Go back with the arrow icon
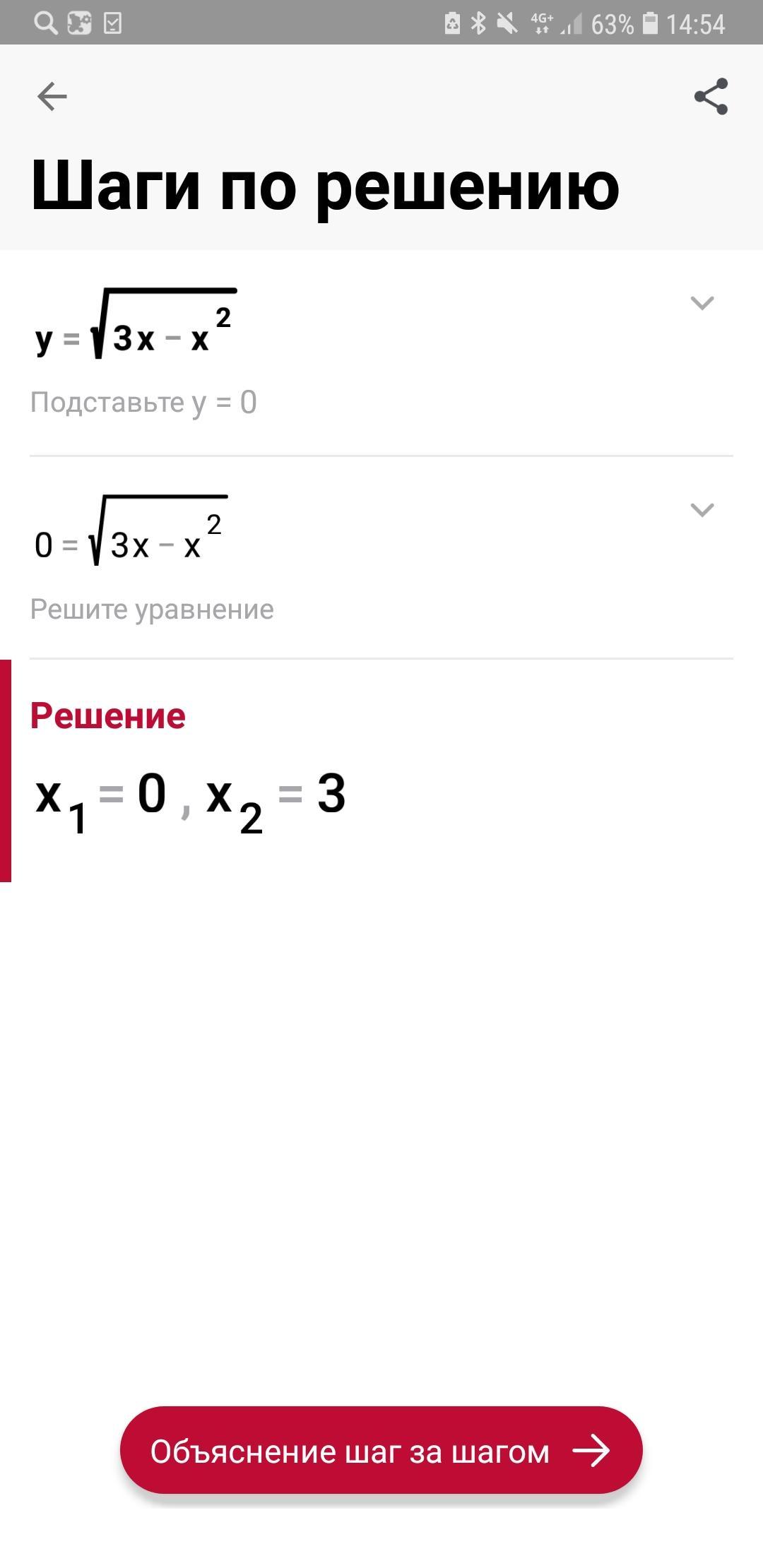Image resolution: width=763 pixels, height=1568 pixels. point(52,97)
